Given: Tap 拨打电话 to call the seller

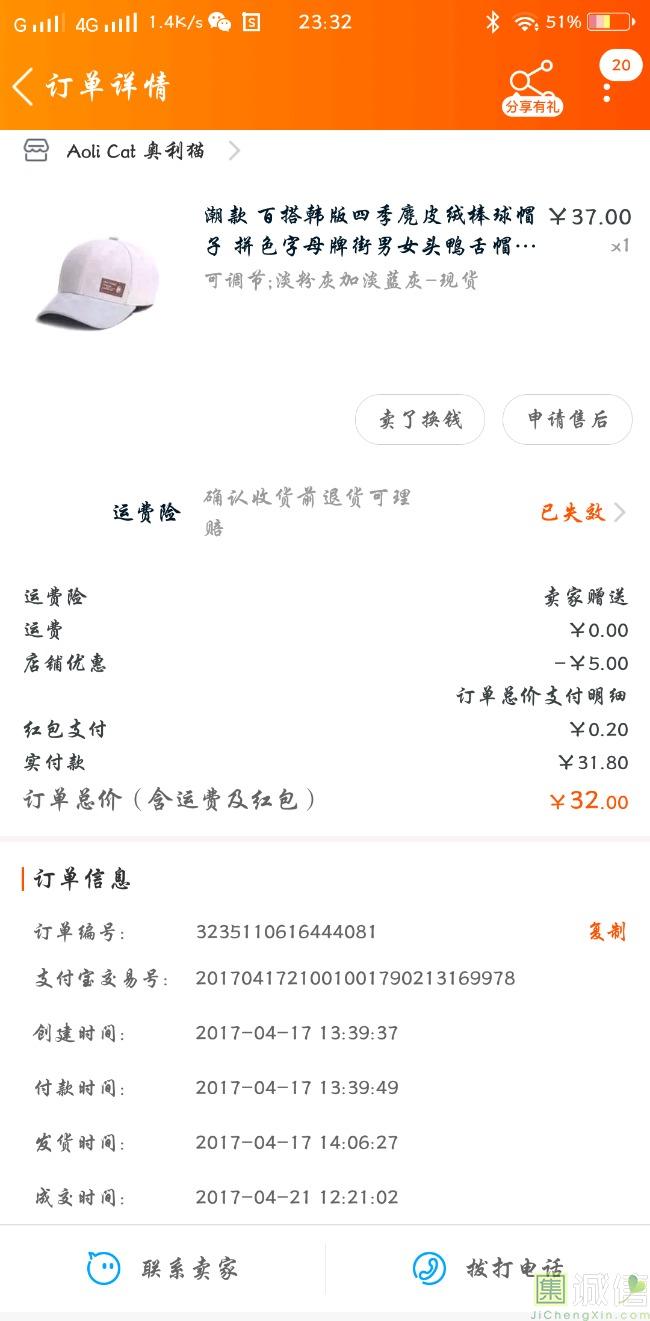Looking at the screenshot, I should click(x=488, y=1269).
